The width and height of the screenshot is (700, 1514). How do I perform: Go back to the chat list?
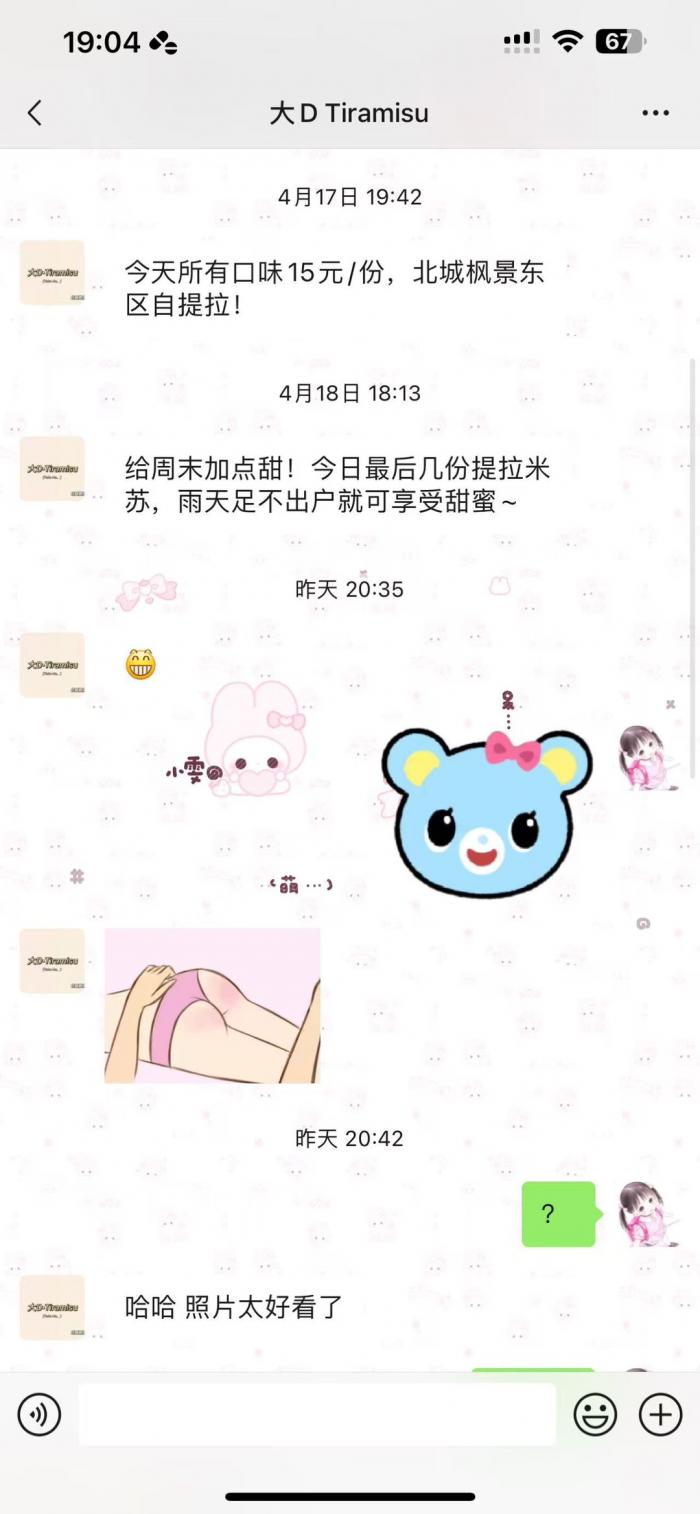35,113
